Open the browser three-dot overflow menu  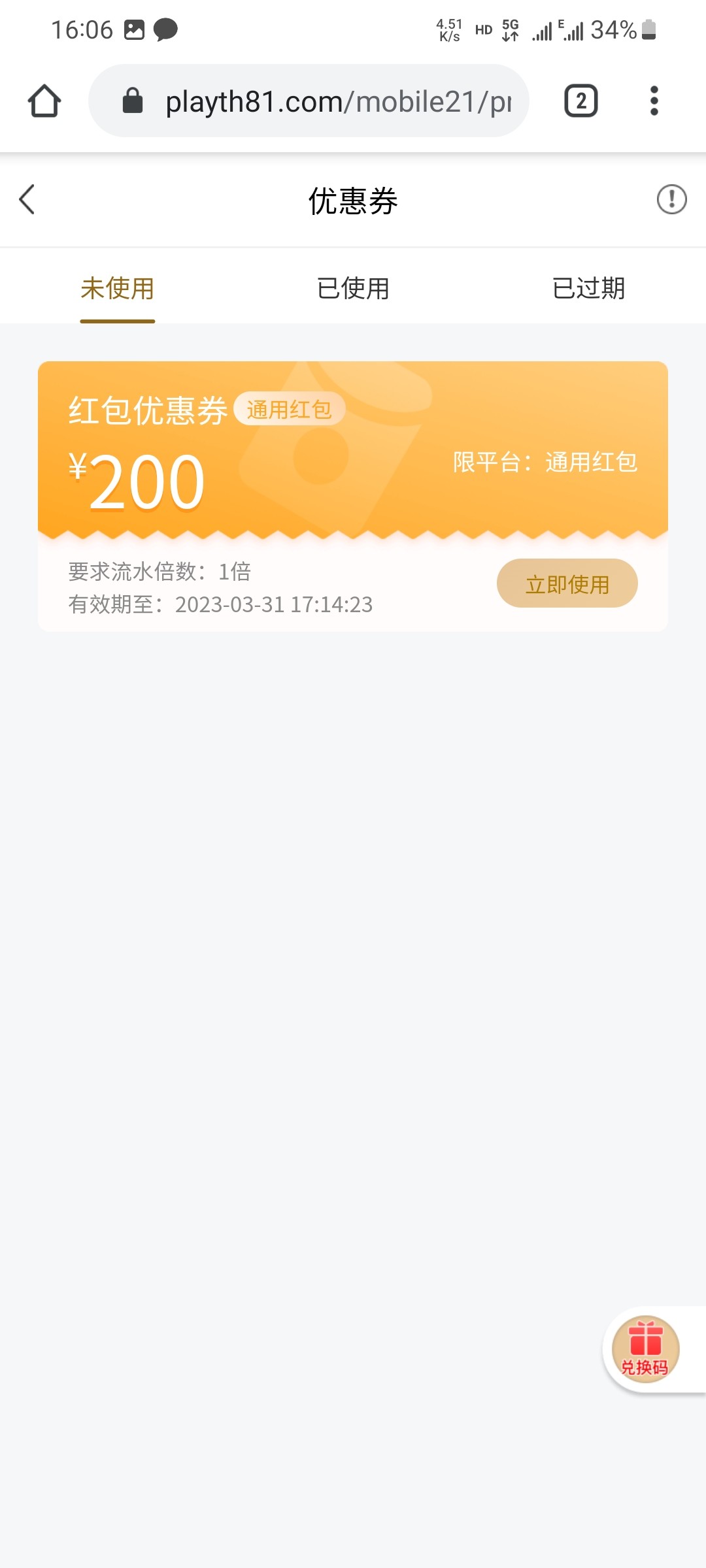point(653,101)
